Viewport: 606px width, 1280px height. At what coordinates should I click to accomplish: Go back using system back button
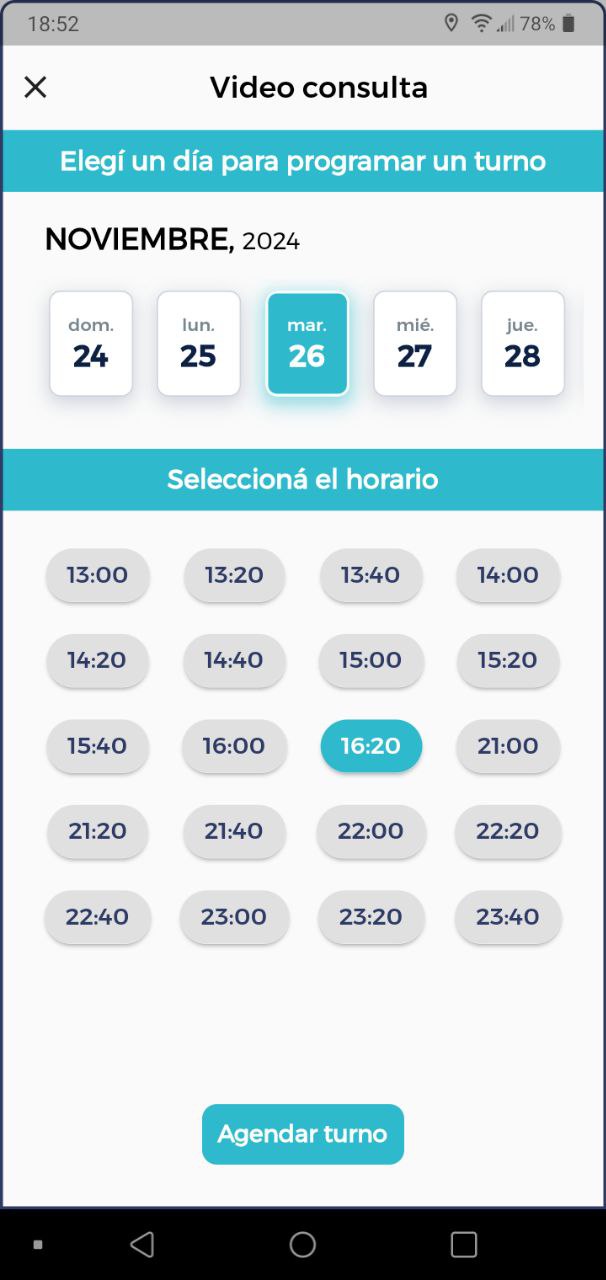click(142, 1244)
